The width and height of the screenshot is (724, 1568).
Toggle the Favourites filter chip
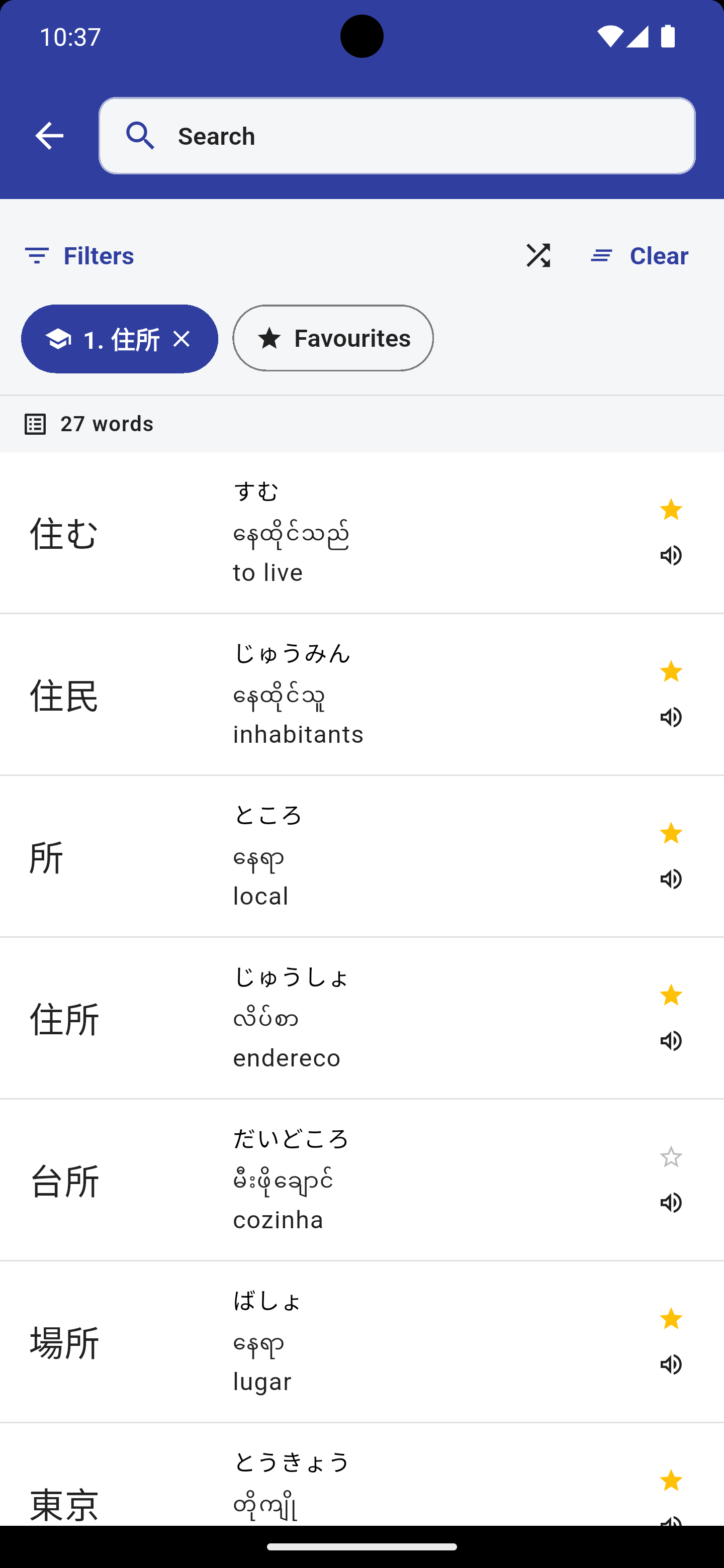click(332, 338)
